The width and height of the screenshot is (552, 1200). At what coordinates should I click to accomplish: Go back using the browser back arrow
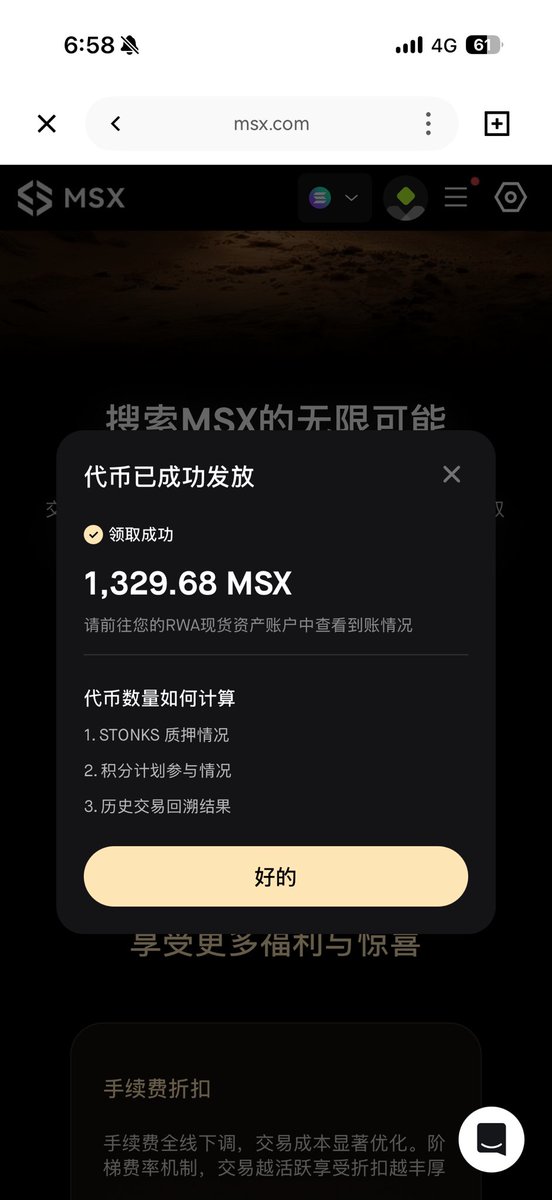click(x=116, y=124)
